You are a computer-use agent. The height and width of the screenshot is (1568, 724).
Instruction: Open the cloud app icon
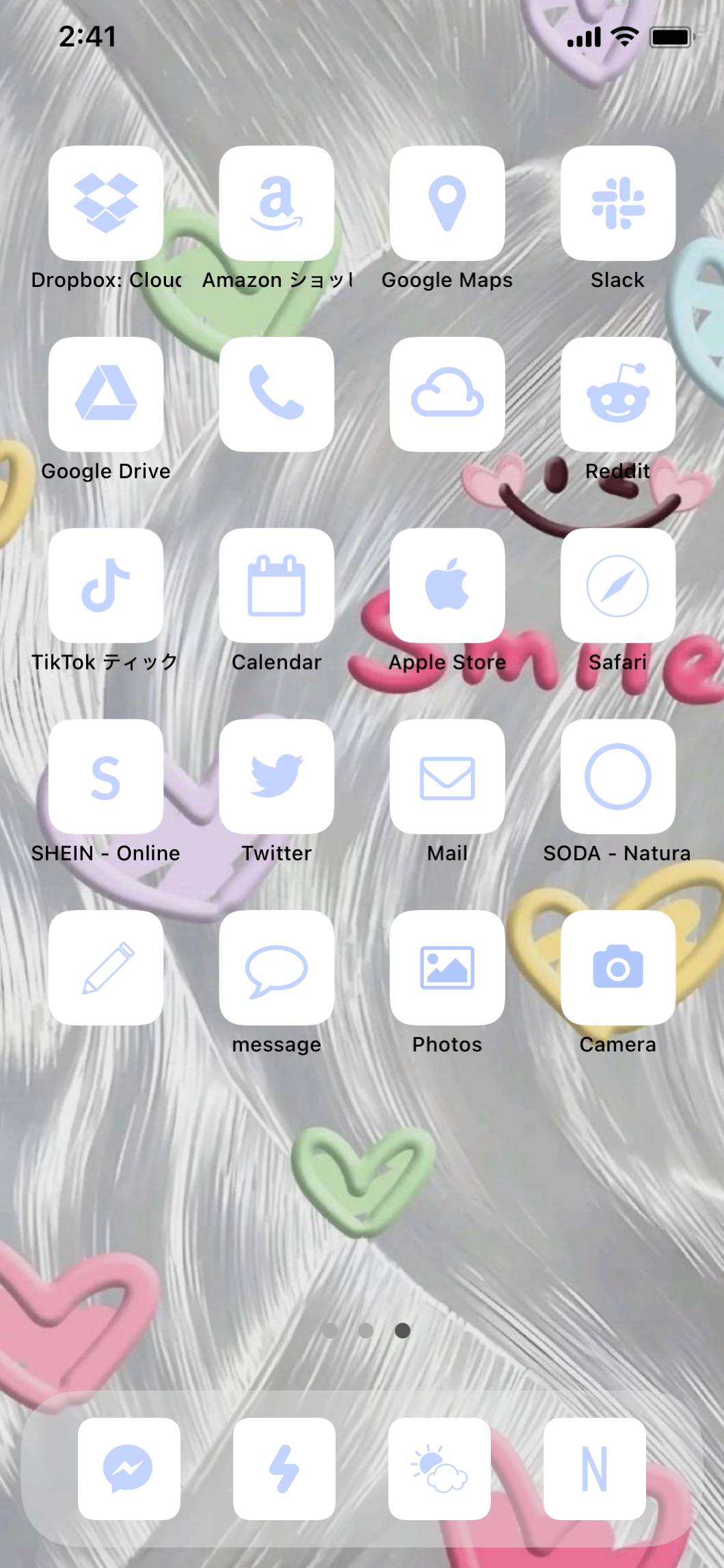[447, 394]
